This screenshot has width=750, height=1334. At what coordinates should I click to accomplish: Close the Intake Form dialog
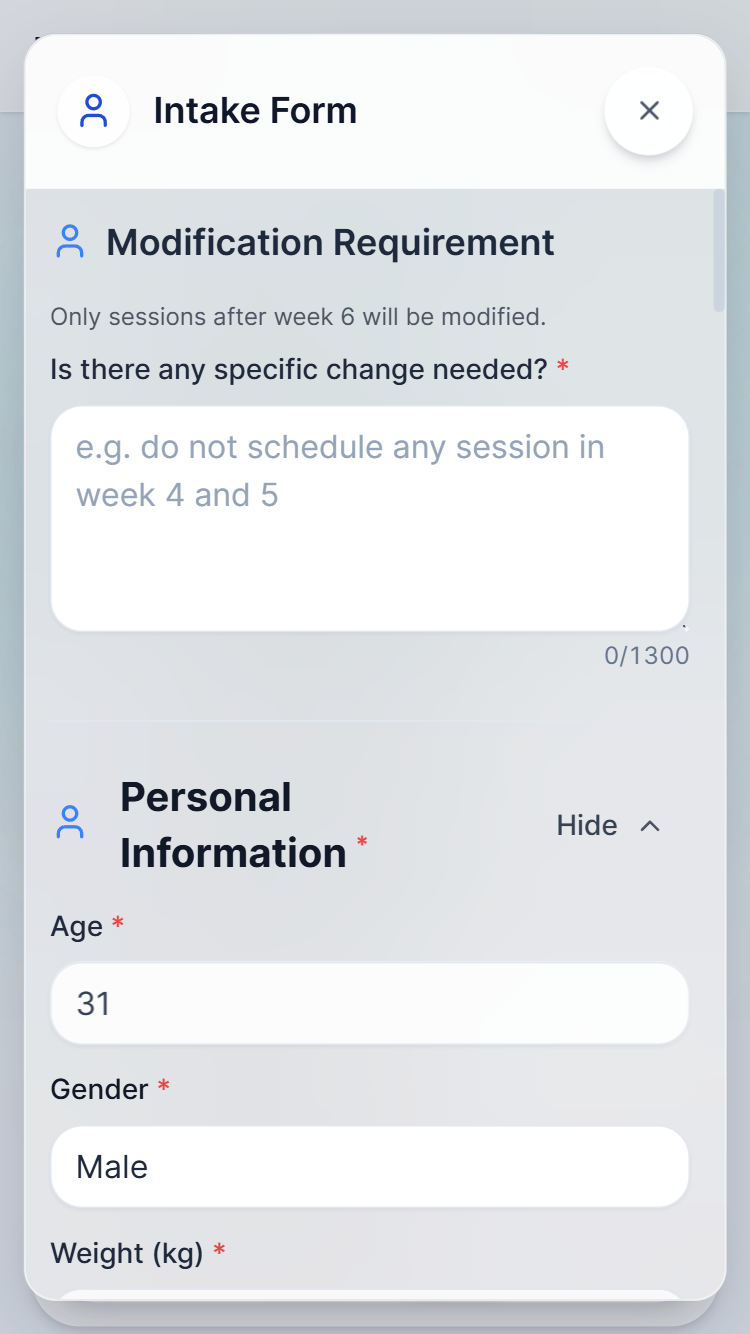(649, 111)
